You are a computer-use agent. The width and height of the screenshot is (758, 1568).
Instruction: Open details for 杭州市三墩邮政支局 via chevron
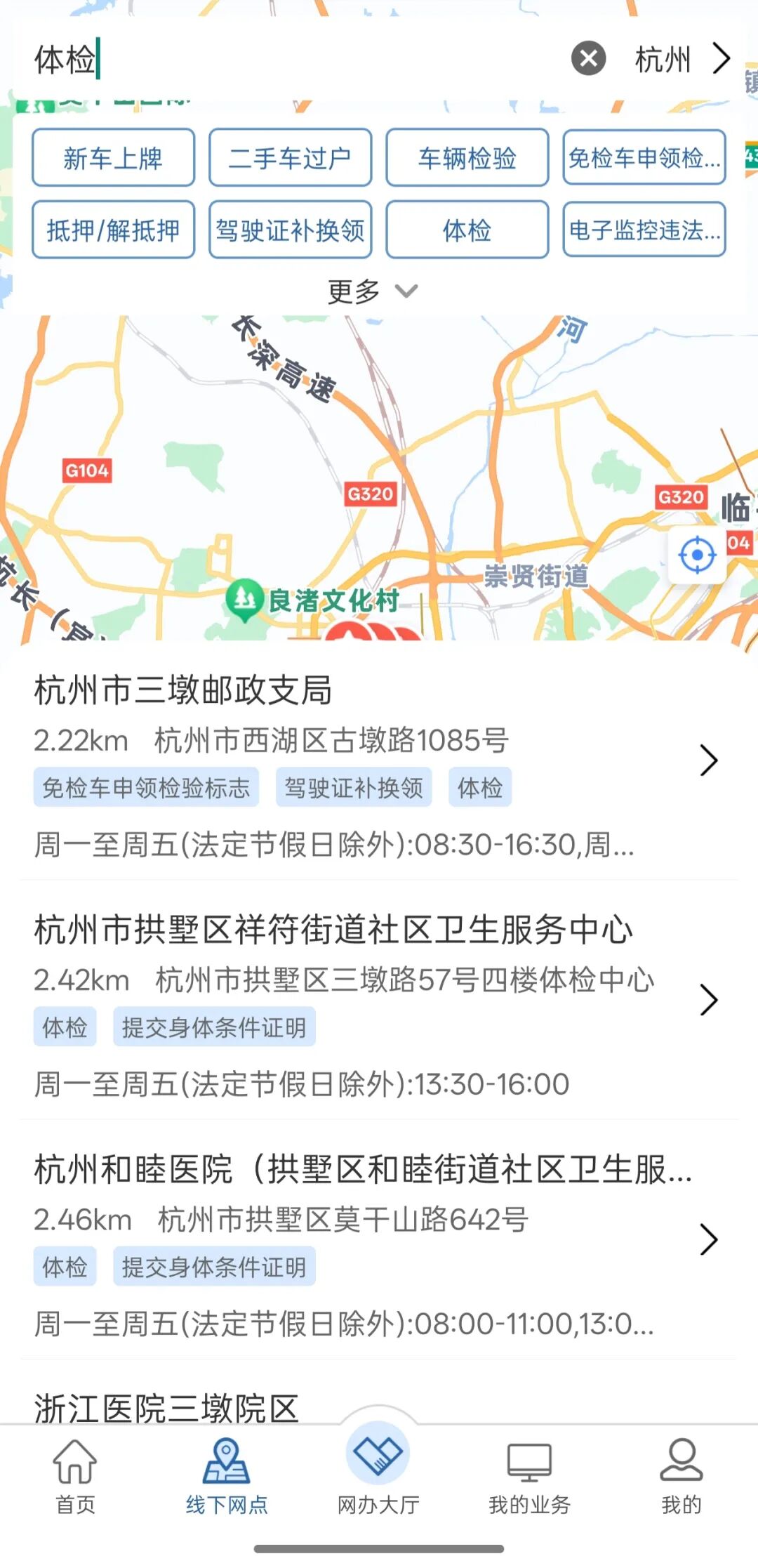pyautogui.click(x=712, y=760)
